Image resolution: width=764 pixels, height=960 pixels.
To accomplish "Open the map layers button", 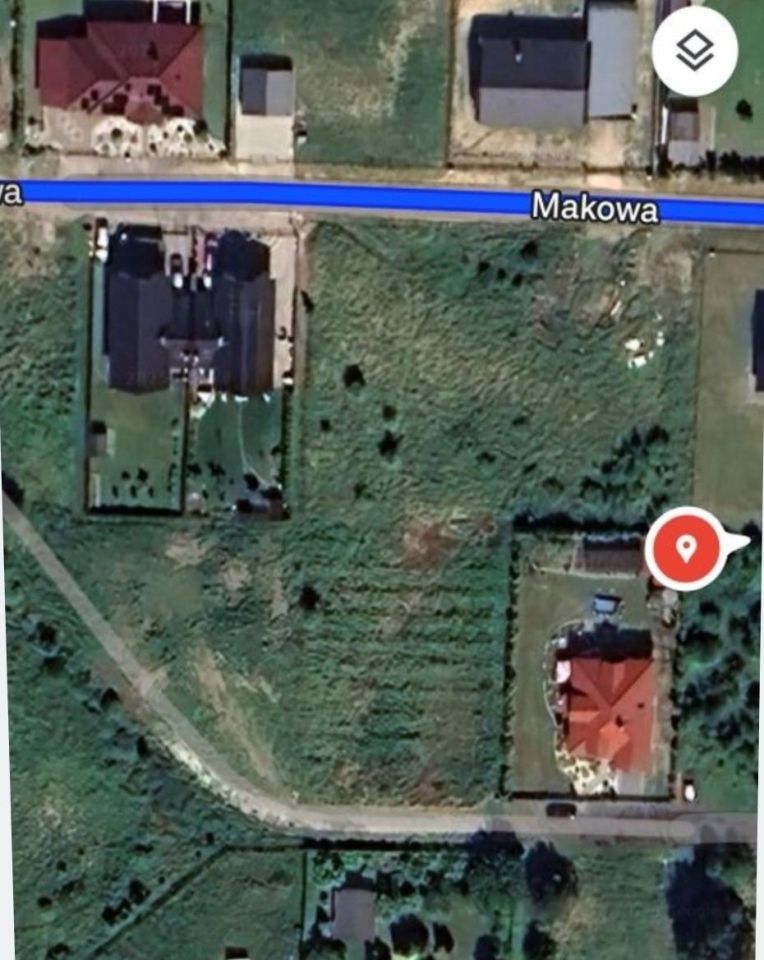I will click(694, 50).
